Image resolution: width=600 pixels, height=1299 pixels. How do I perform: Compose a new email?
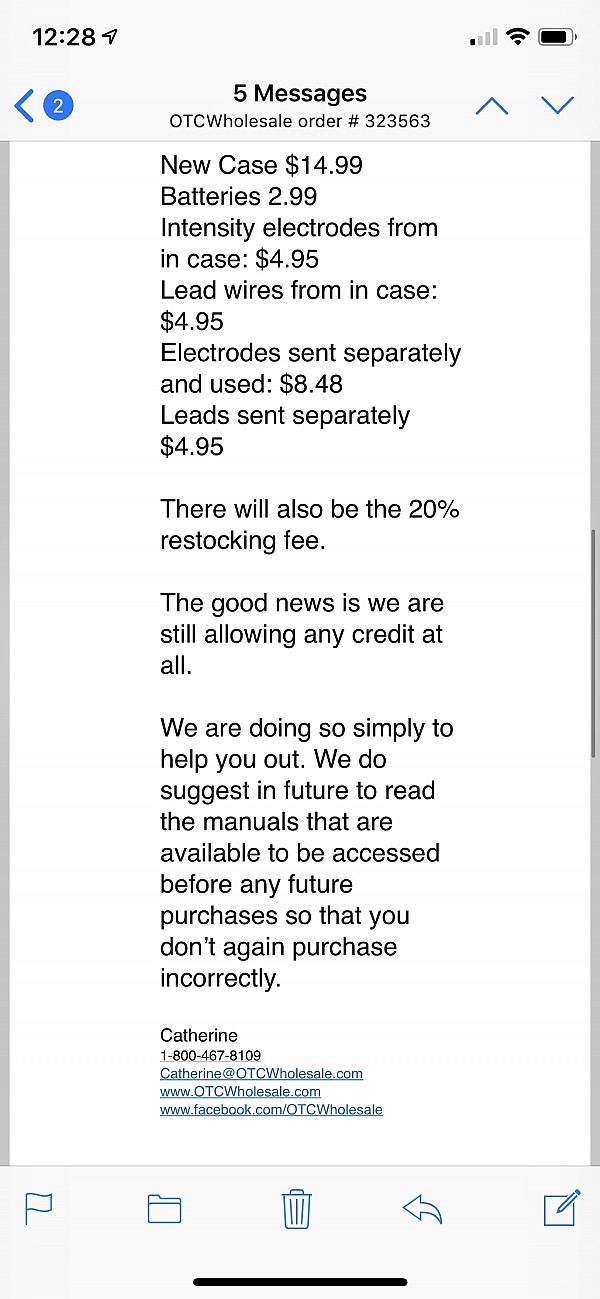pyautogui.click(x=562, y=1207)
